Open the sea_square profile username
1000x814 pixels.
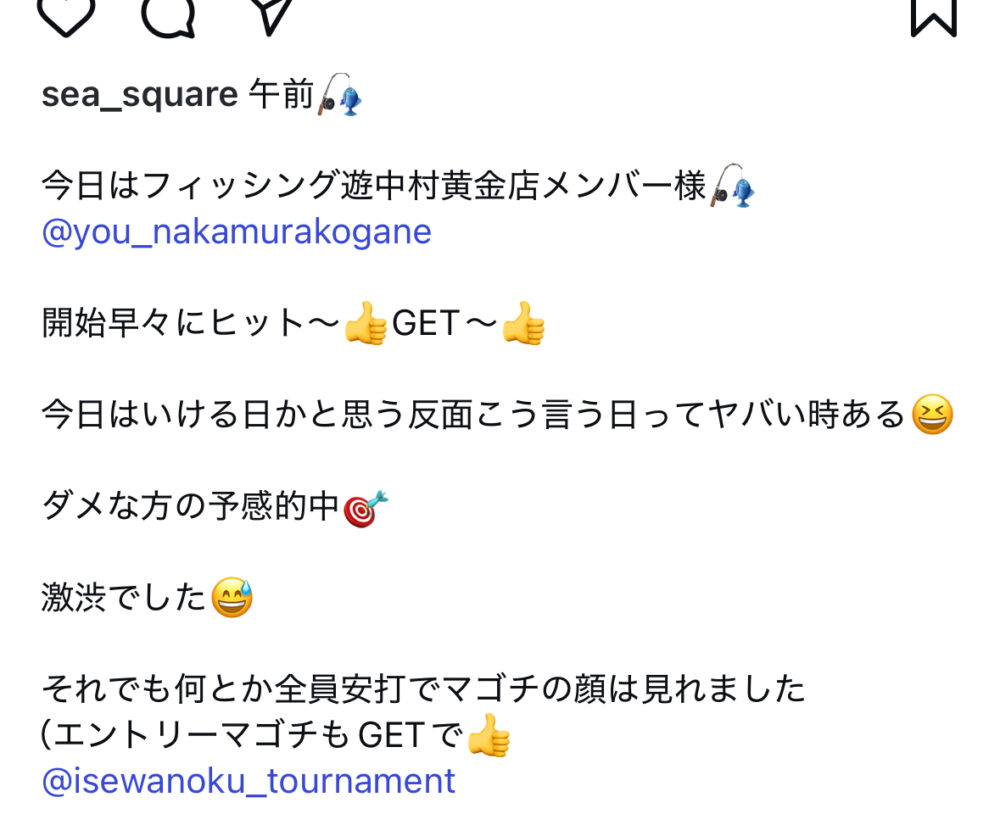tap(139, 95)
